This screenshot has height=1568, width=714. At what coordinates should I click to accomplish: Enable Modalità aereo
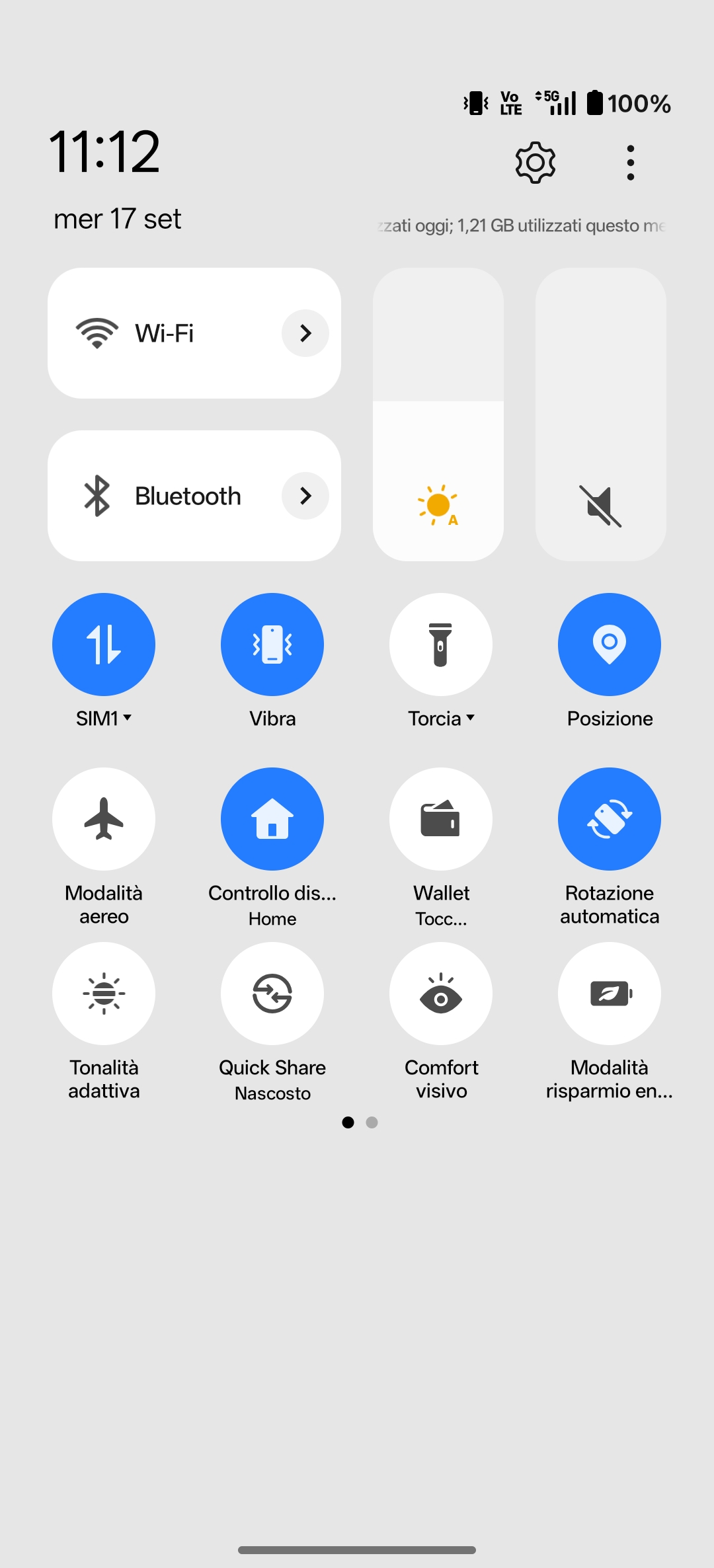click(104, 819)
